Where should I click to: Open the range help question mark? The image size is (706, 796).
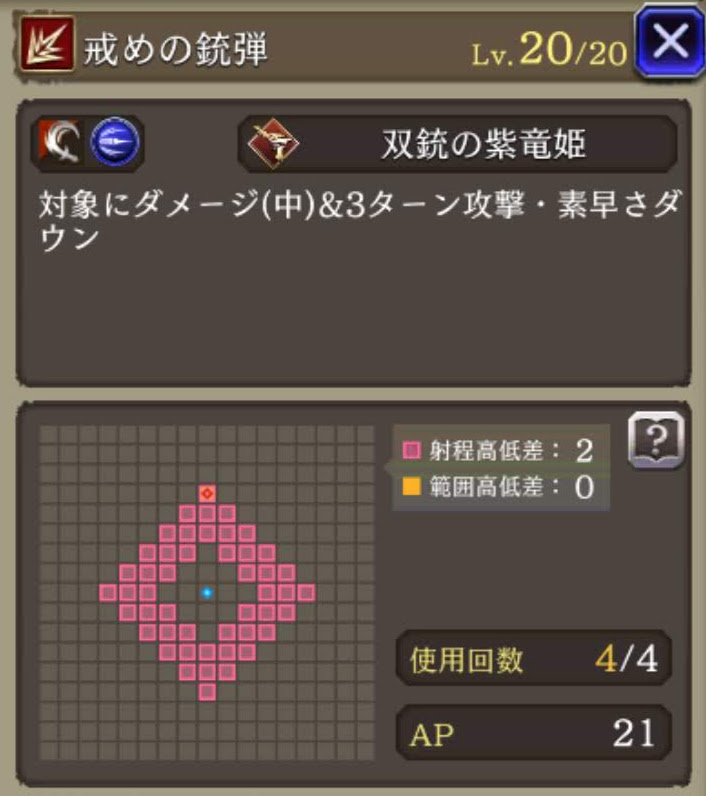[x=656, y=440]
